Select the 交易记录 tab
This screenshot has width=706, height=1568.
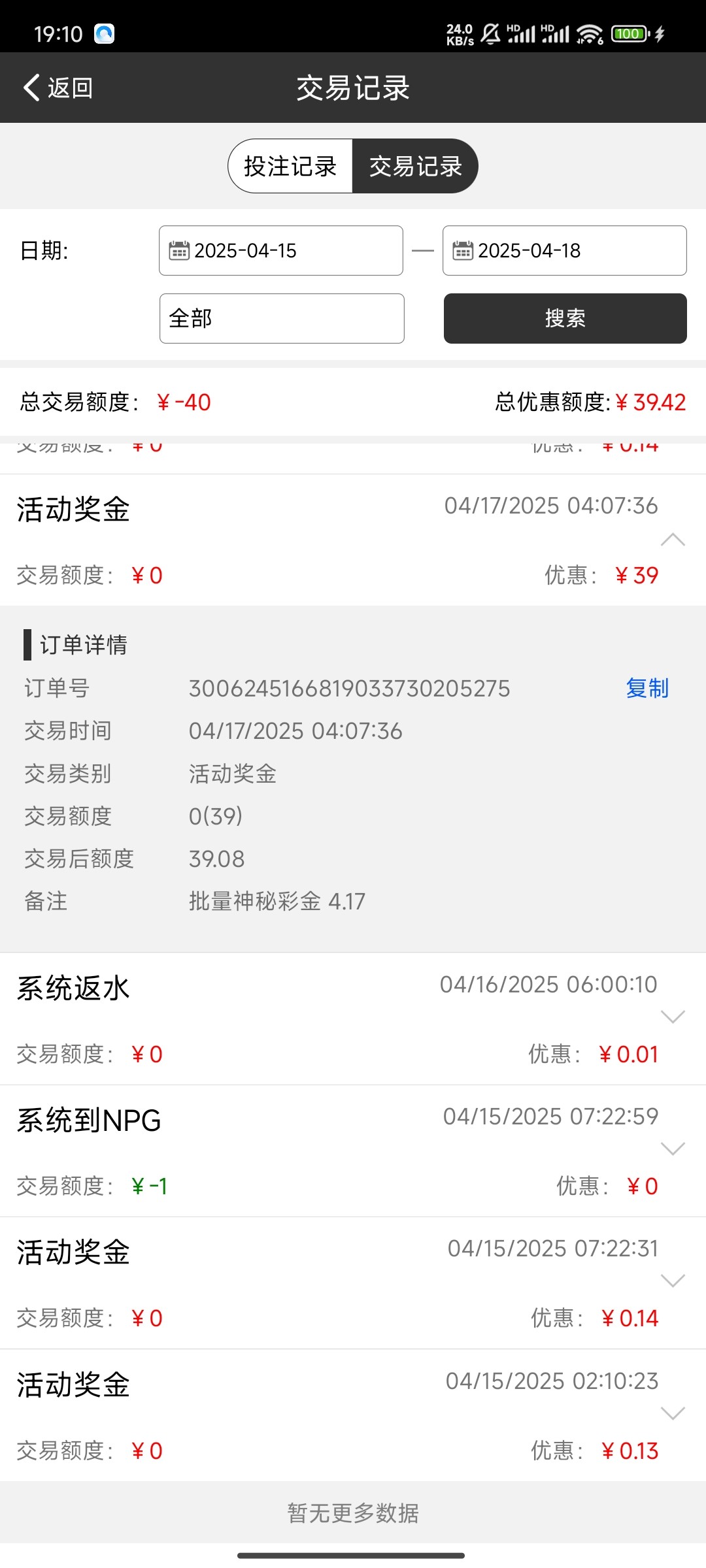[415, 166]
